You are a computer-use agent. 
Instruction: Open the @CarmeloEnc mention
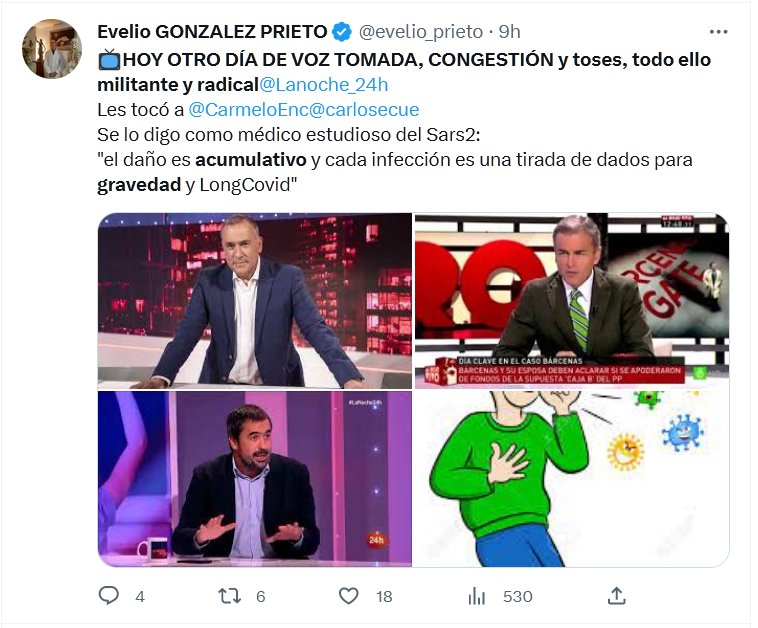pyautogui.click(x=243, y=109)
